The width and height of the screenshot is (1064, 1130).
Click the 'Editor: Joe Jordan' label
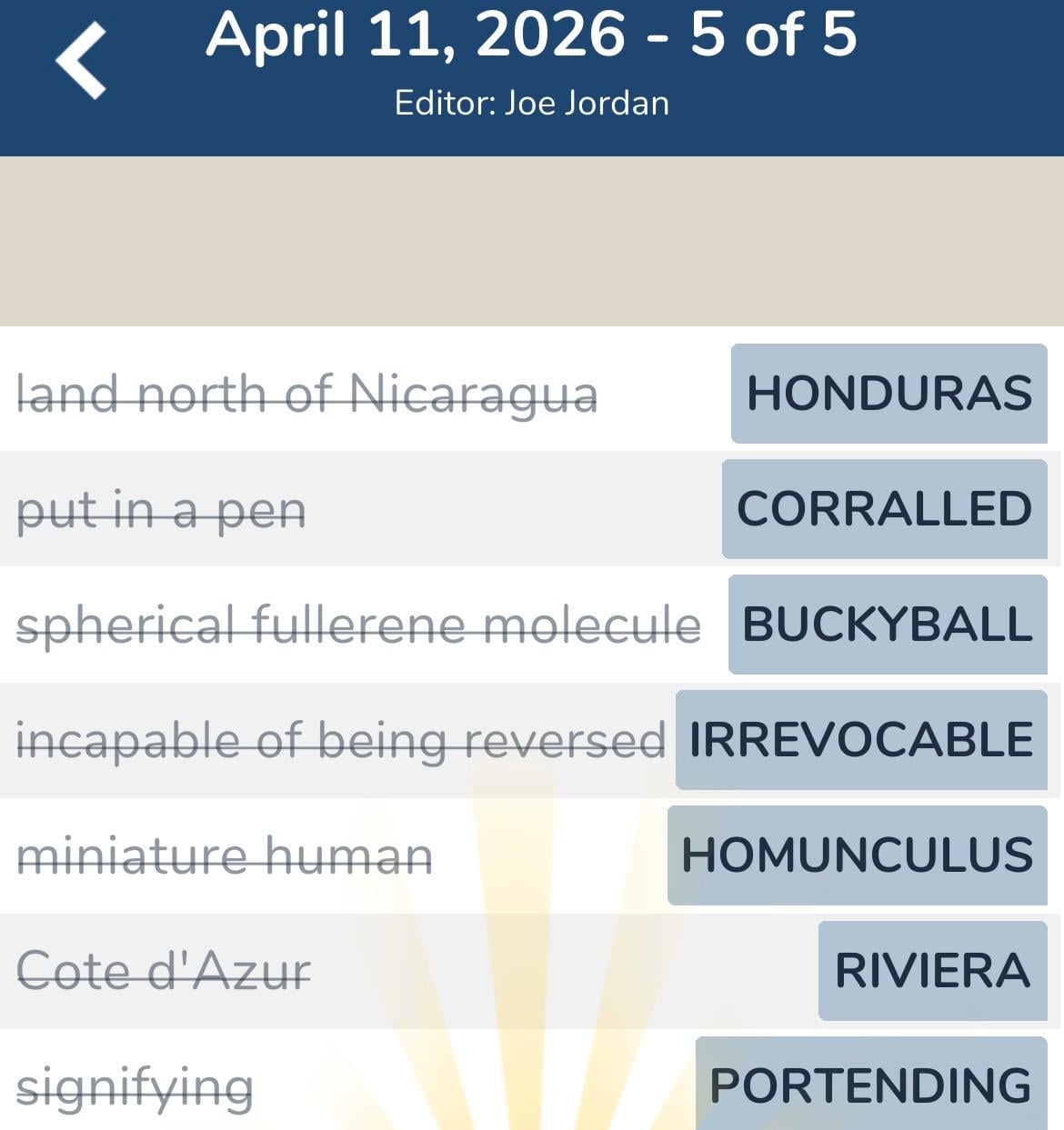tap(532, 102)
